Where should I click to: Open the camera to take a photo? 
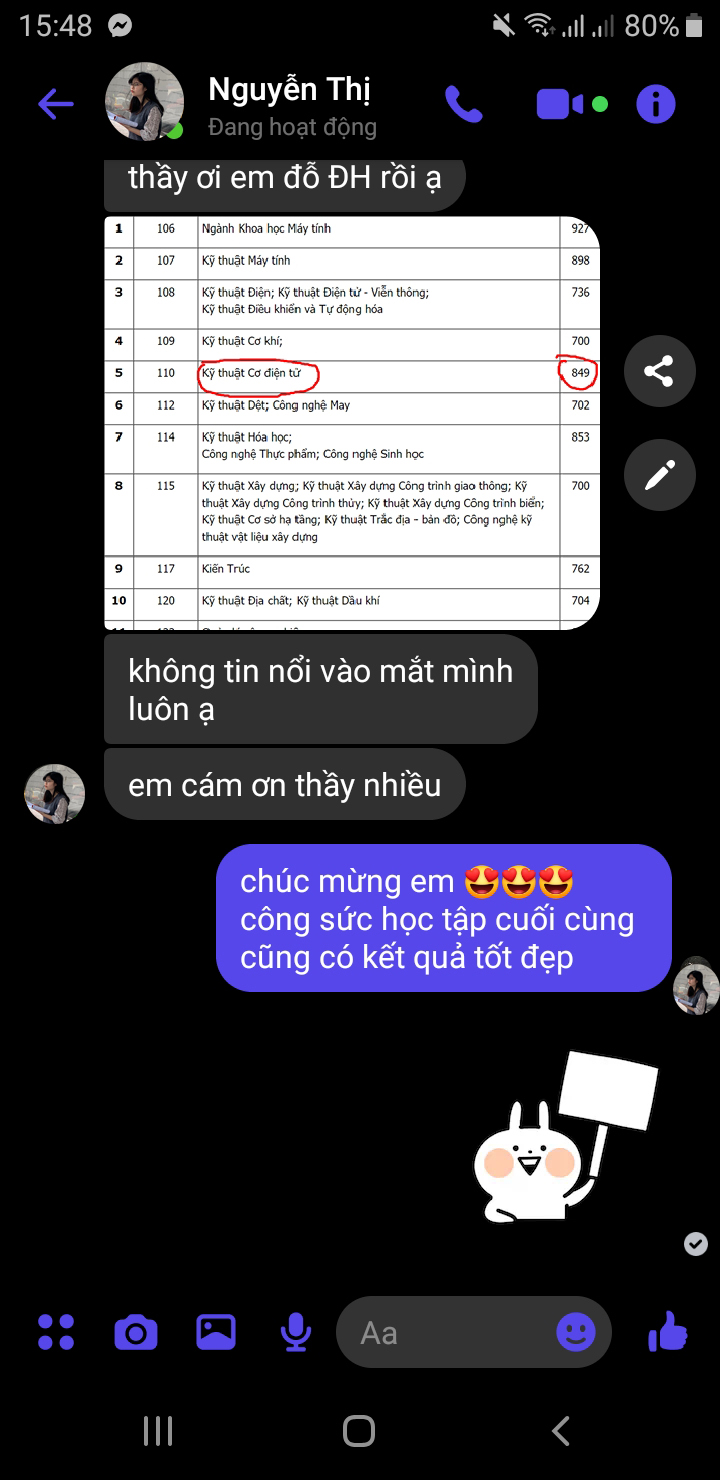click(x=136, y=1332)
